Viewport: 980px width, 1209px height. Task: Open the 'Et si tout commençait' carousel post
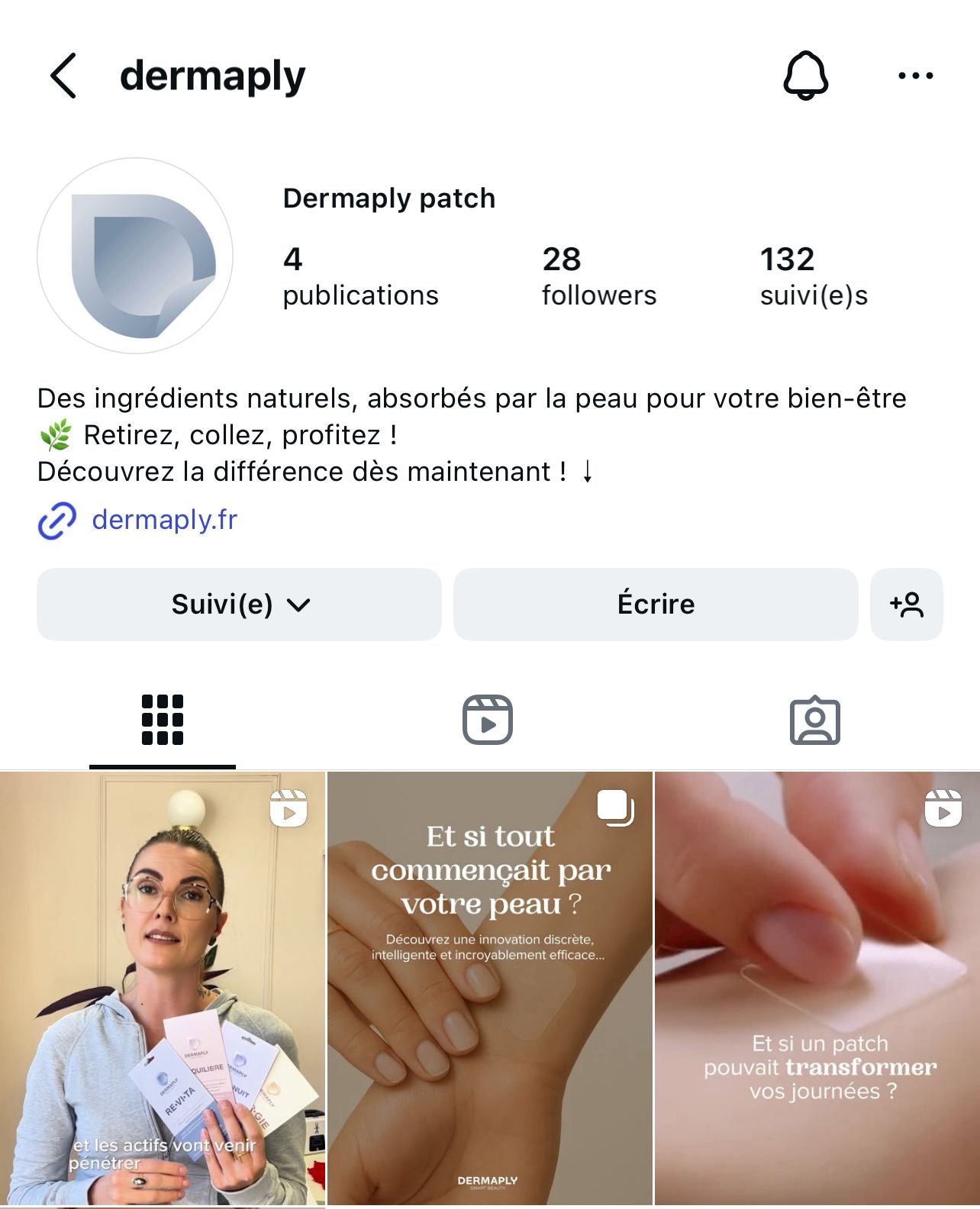(x=489, y=988)
